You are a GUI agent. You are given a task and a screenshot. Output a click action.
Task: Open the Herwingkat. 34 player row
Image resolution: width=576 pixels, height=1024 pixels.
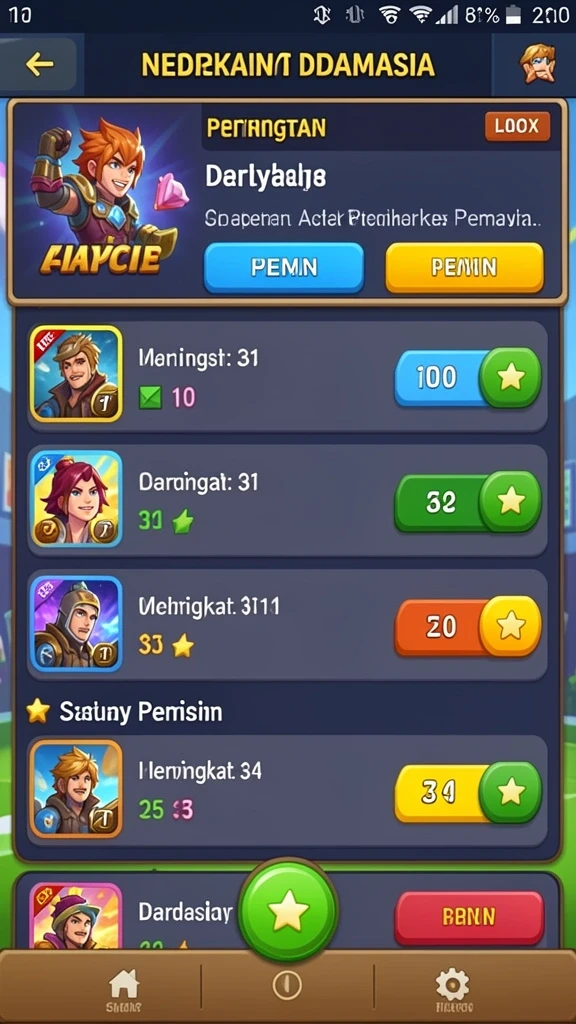pos(287,791)
